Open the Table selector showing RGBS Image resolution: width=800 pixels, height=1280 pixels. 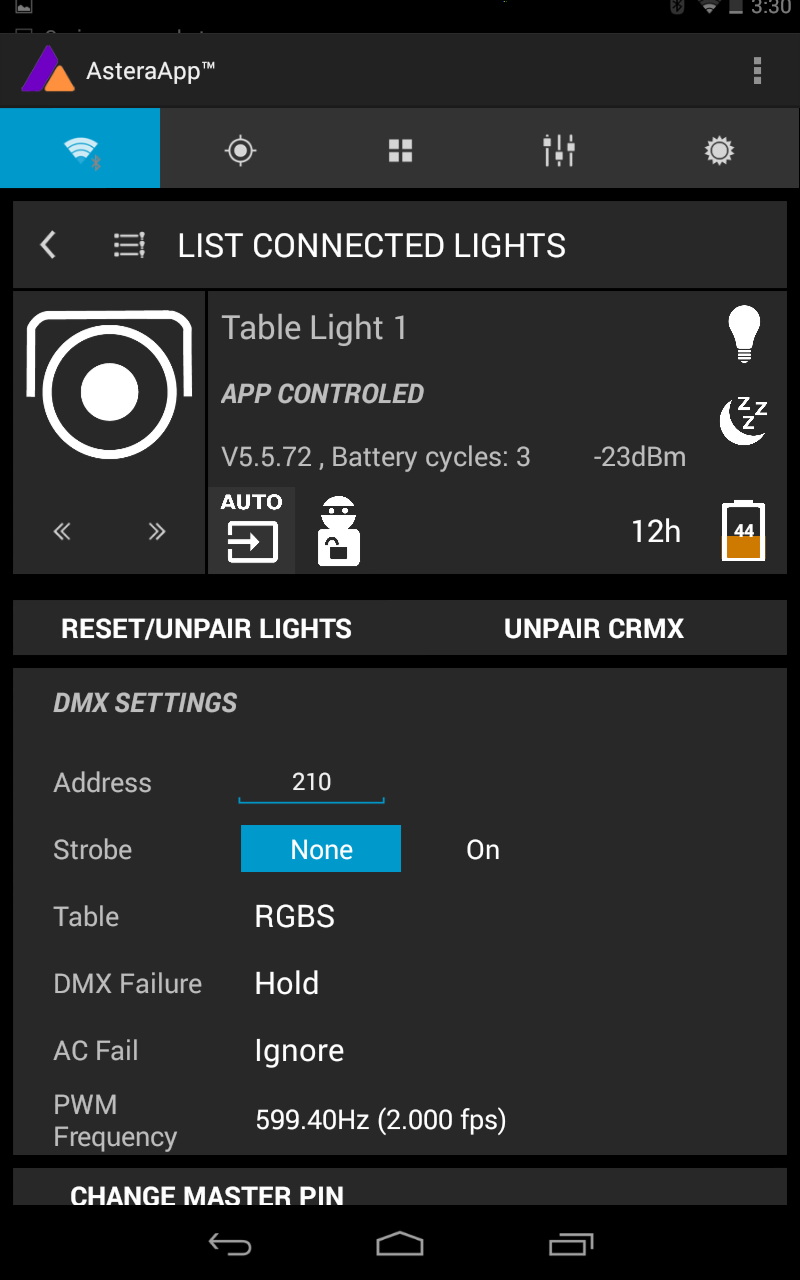tap(294, 916)
